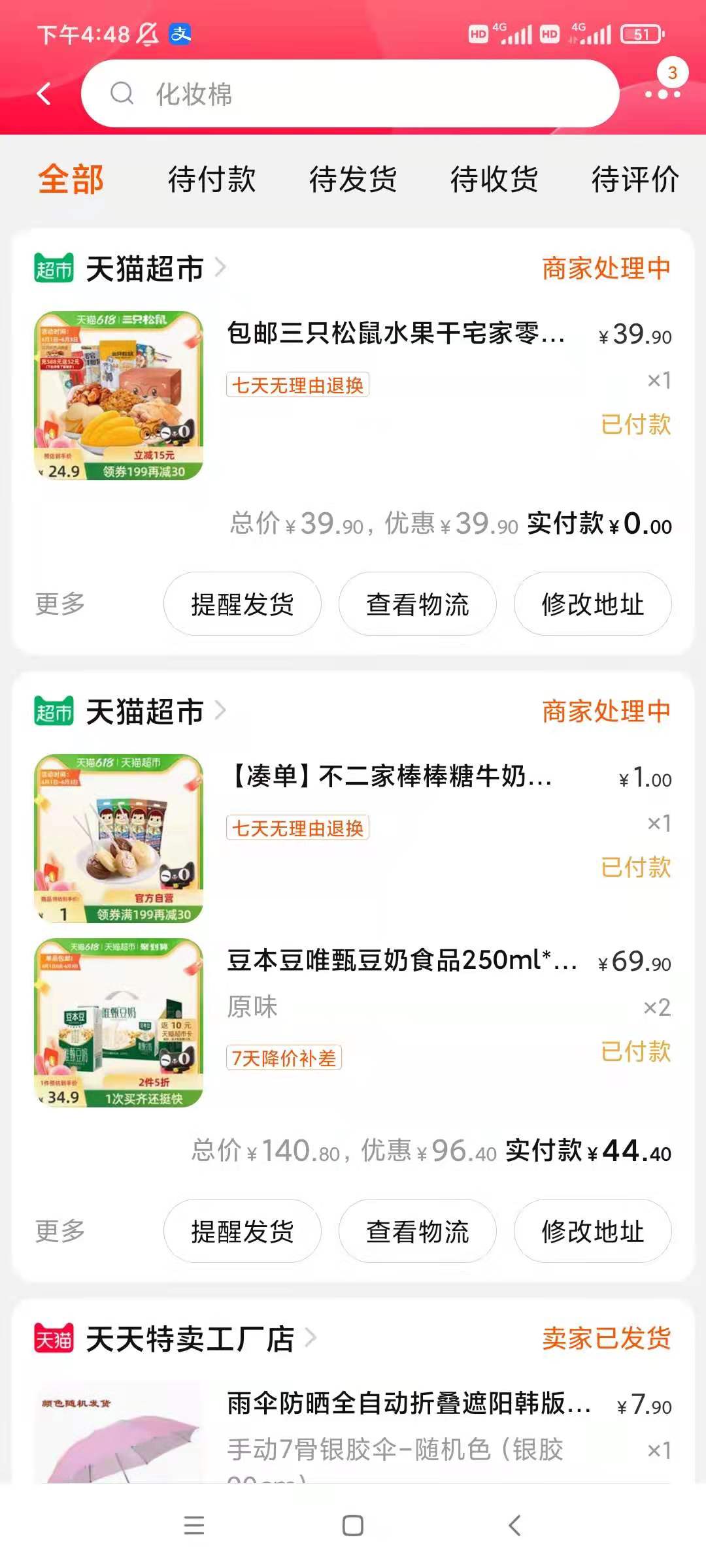Tap 提醒发货 for the 三只松鼠 order
706x1568 pixels.
click(x=242, y=604)
